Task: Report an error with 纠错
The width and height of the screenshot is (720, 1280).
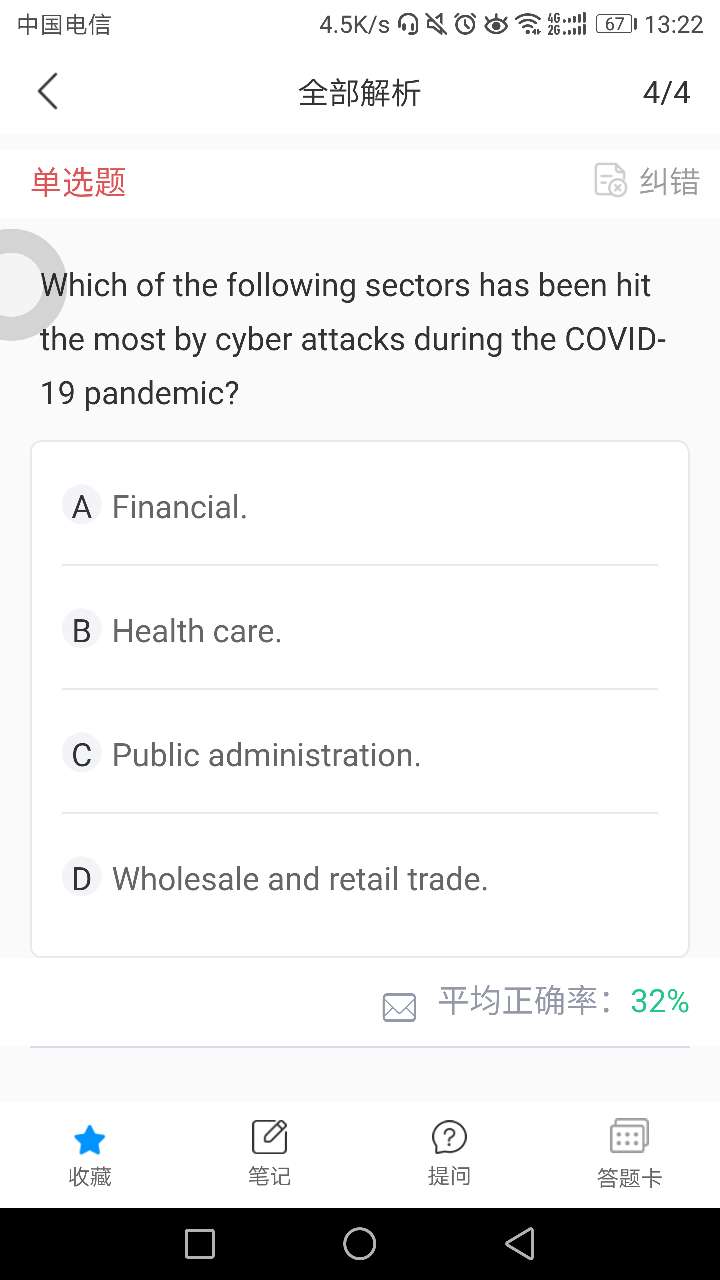Action: [x=646, y=181]
